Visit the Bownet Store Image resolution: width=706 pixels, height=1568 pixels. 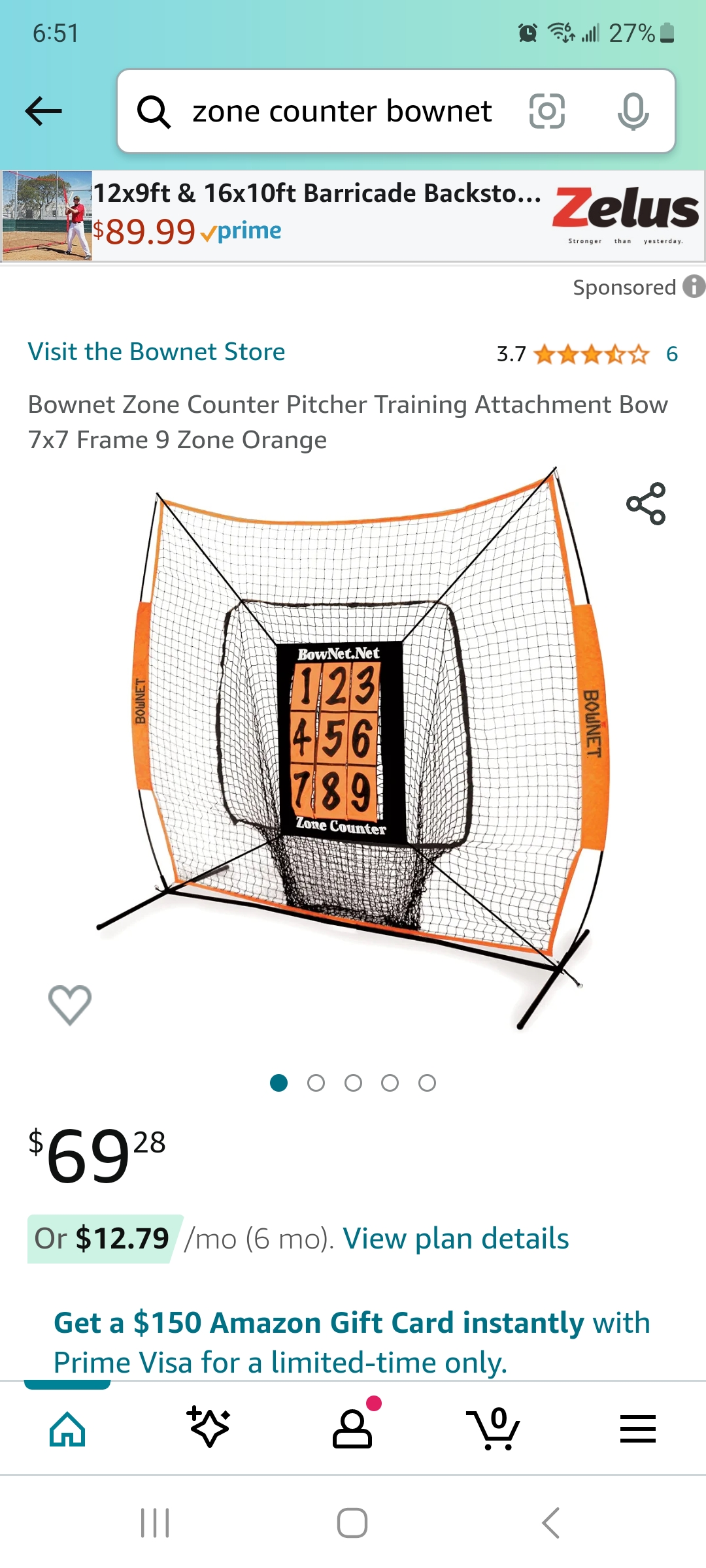coord(157,351)
